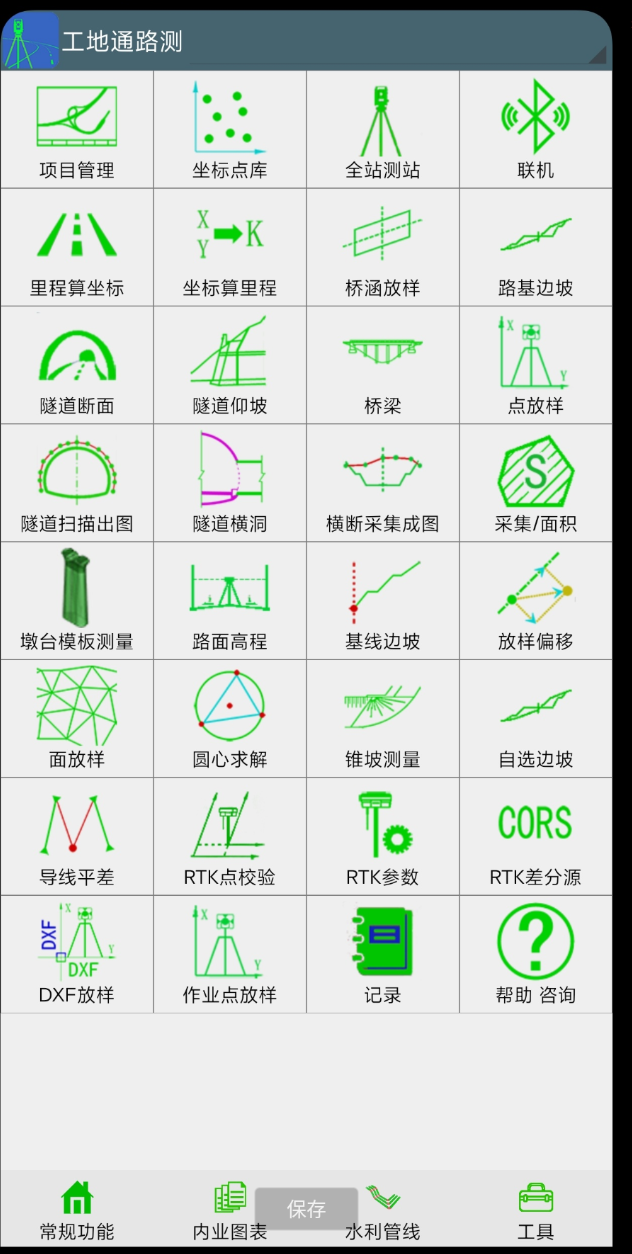This screenshot has height=1254, width=632.
Task: Open 隧道断面 tunnel section
Action: [77, 366]
